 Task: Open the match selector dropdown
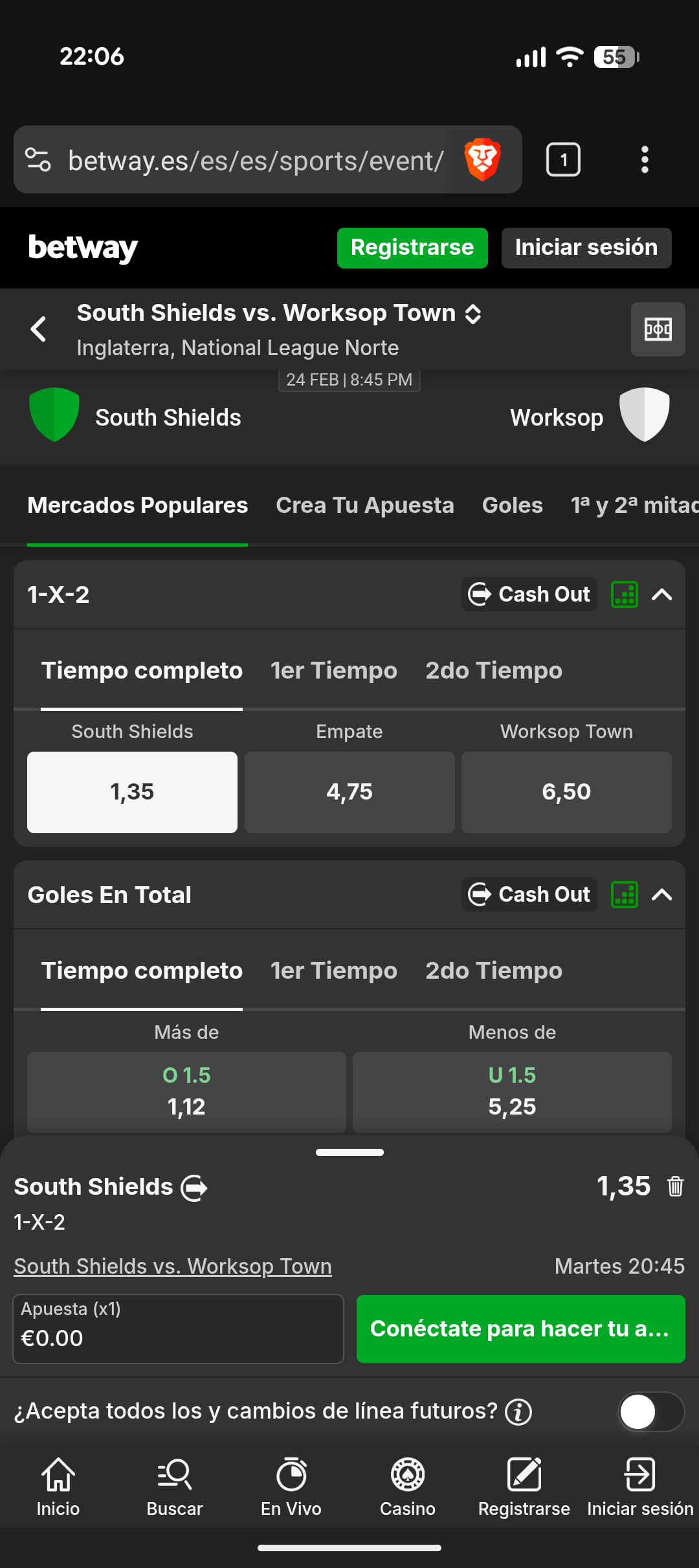click(473, 314)
